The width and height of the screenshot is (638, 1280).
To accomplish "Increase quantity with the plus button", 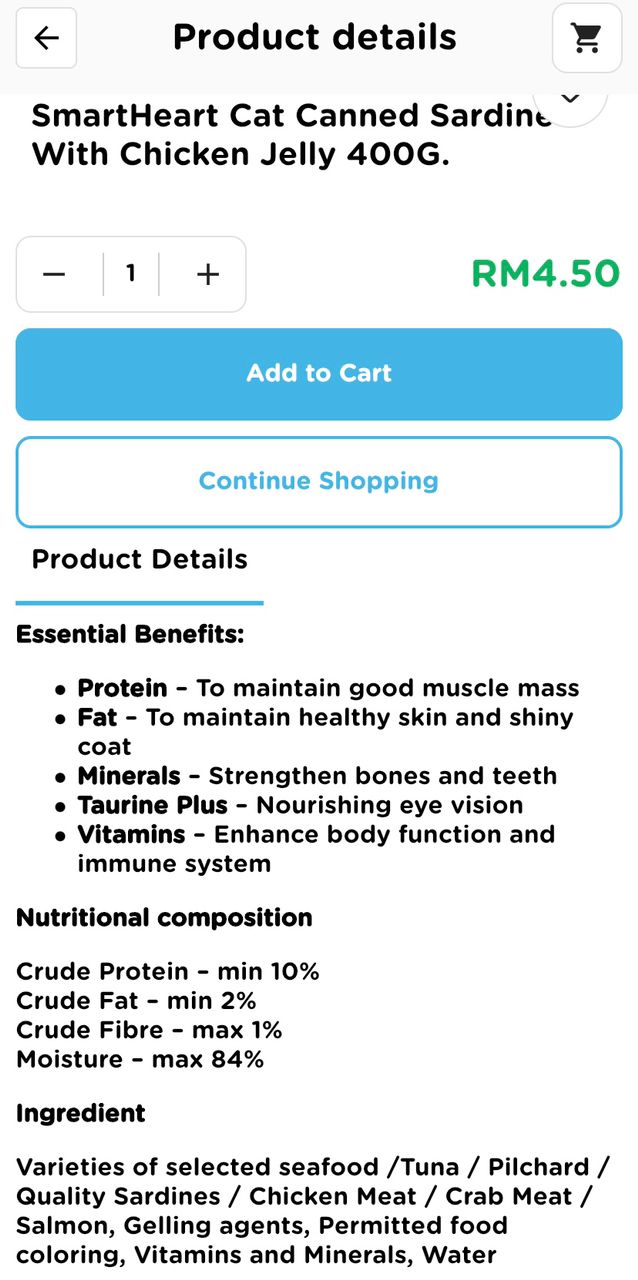I will (207, 274).
